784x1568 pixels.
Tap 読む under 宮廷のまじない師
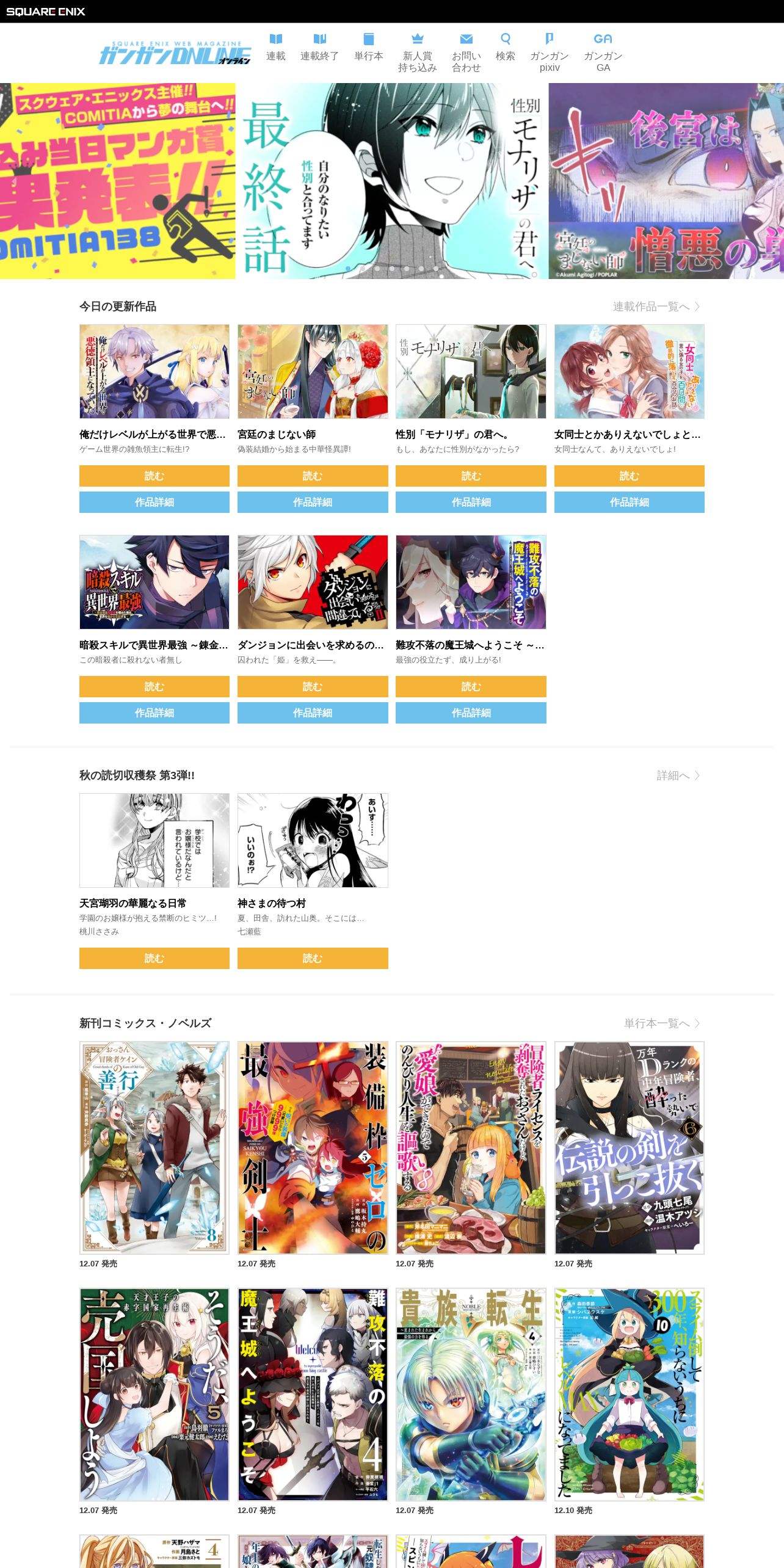[313, 476]
